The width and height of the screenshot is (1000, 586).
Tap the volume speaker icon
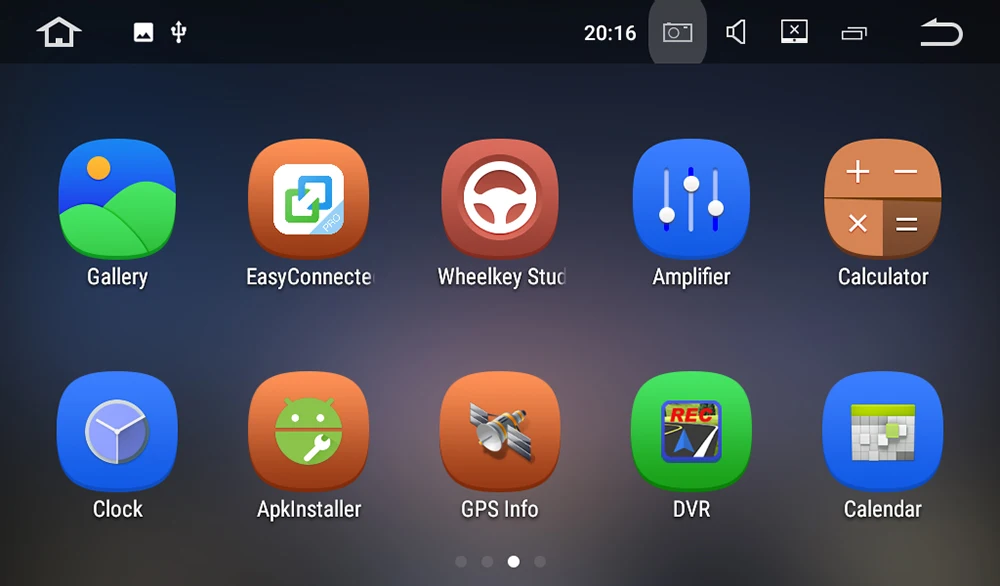pyautogui.click(x=736, y=33)
